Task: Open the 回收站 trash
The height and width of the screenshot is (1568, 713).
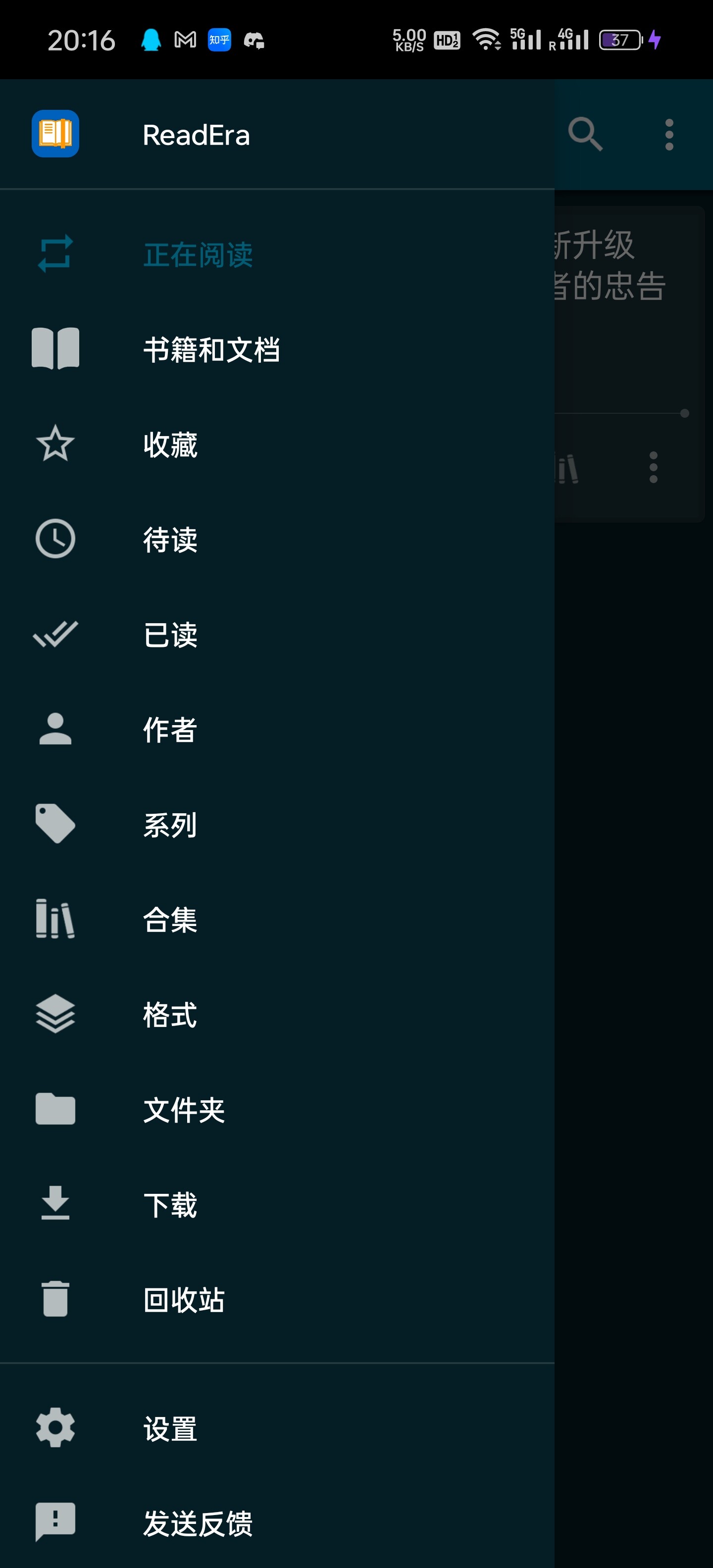Action: pos(183,1300)
